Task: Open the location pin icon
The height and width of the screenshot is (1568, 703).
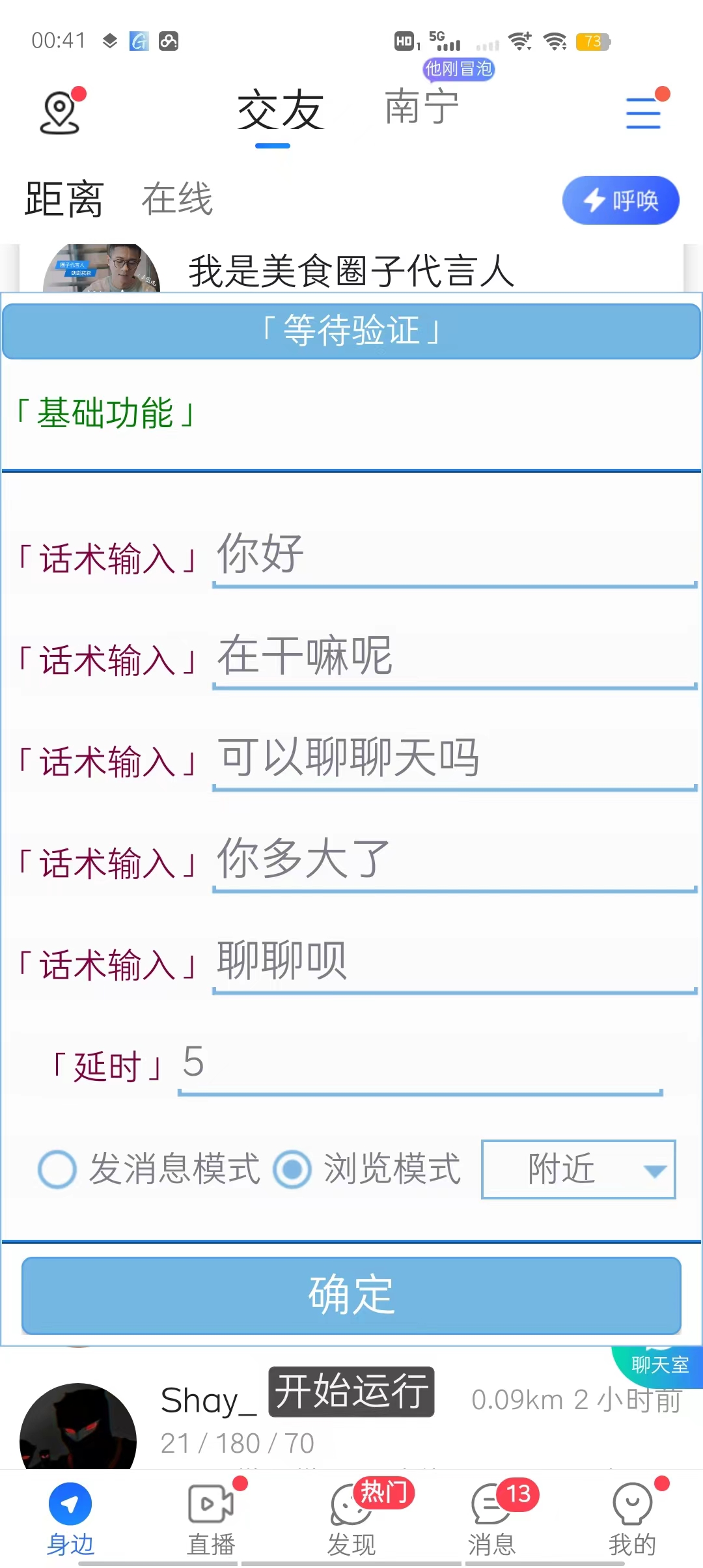Action: coord(60,113)
